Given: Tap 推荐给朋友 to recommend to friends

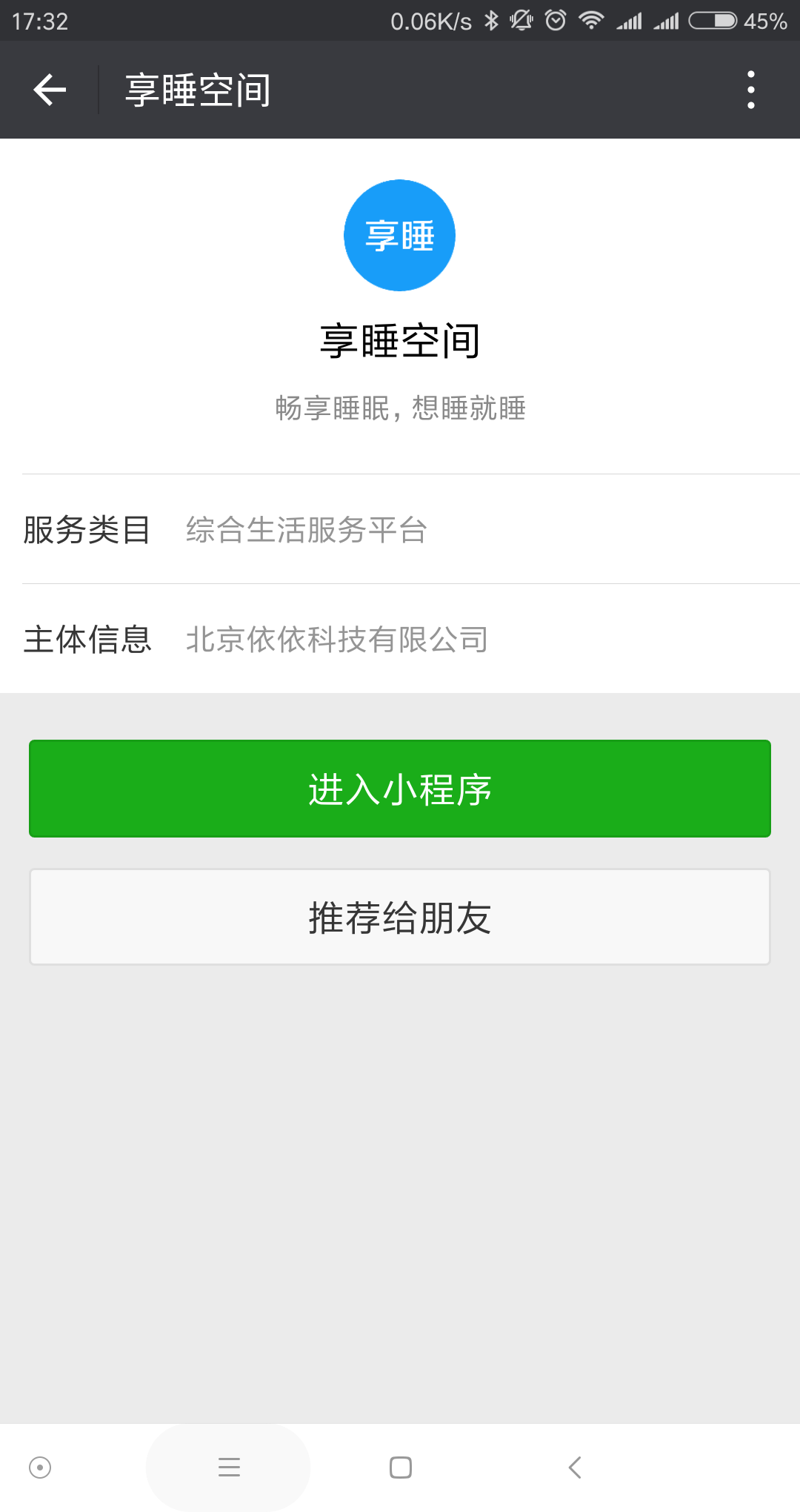Looking at the screenshot, I should [400, 918].
